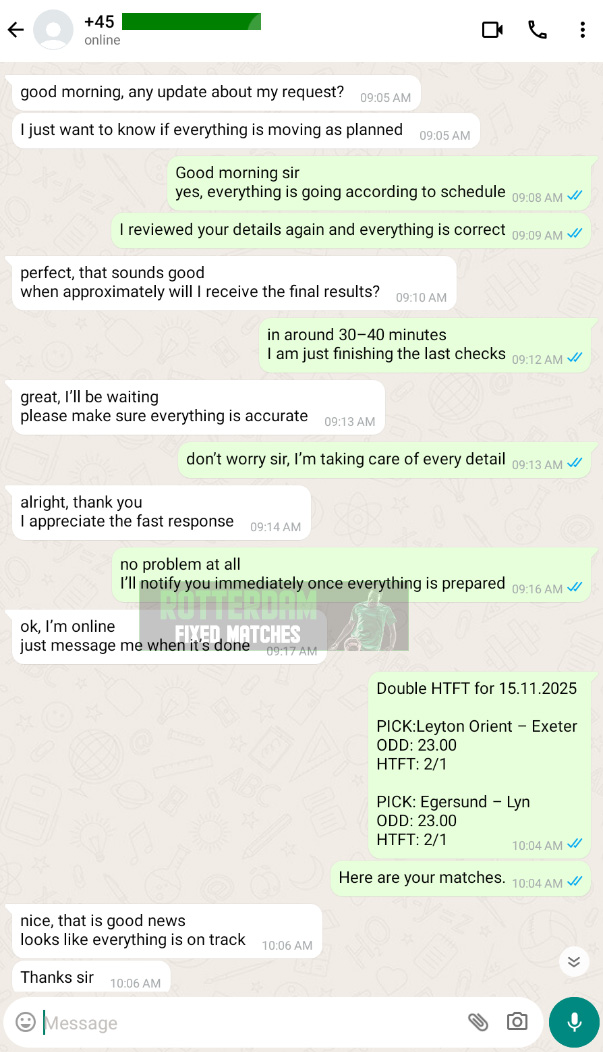
Task: Open the contact's profile picture
Action: [53, 30]
